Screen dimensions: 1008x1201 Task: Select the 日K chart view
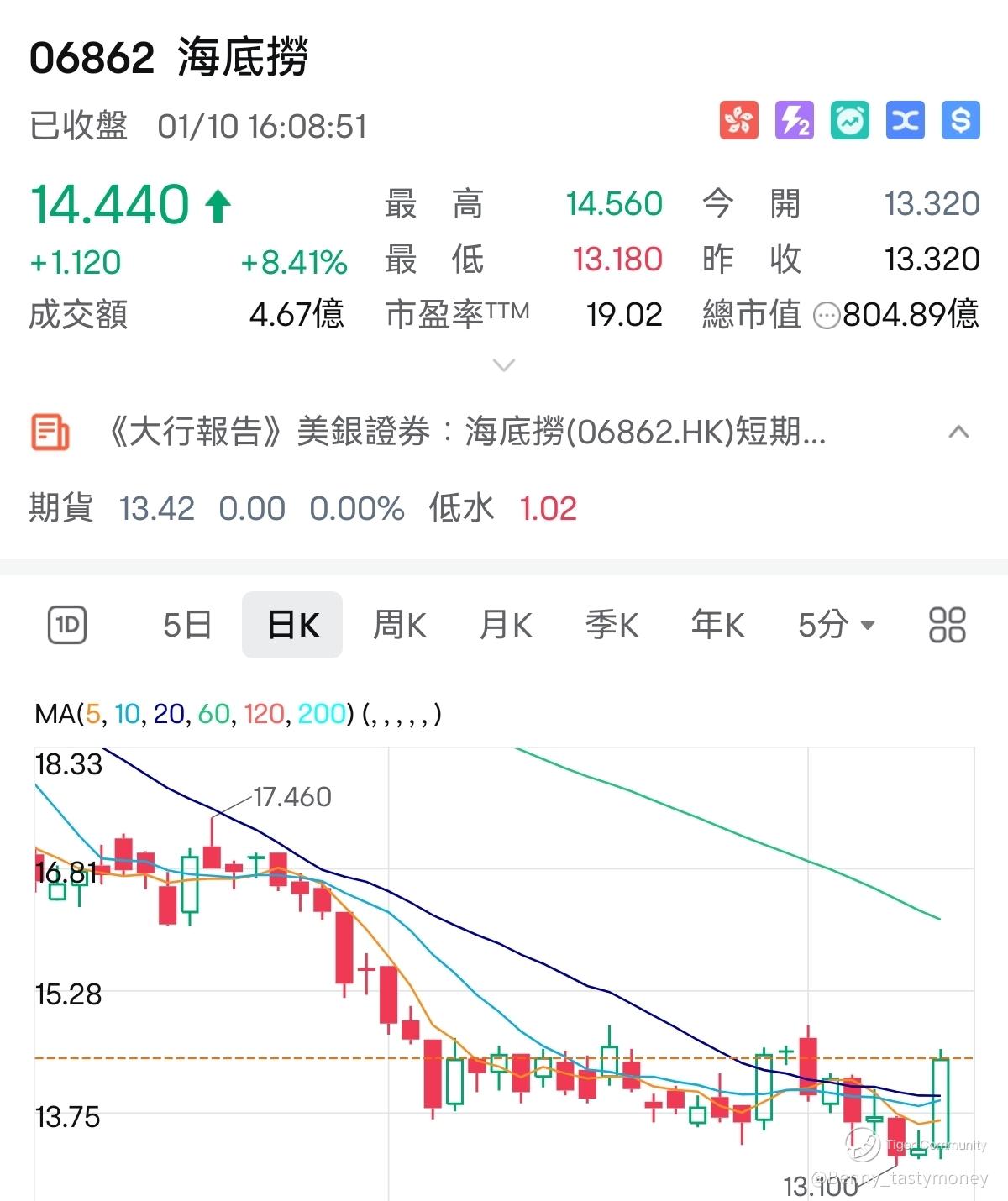[291, 624]
